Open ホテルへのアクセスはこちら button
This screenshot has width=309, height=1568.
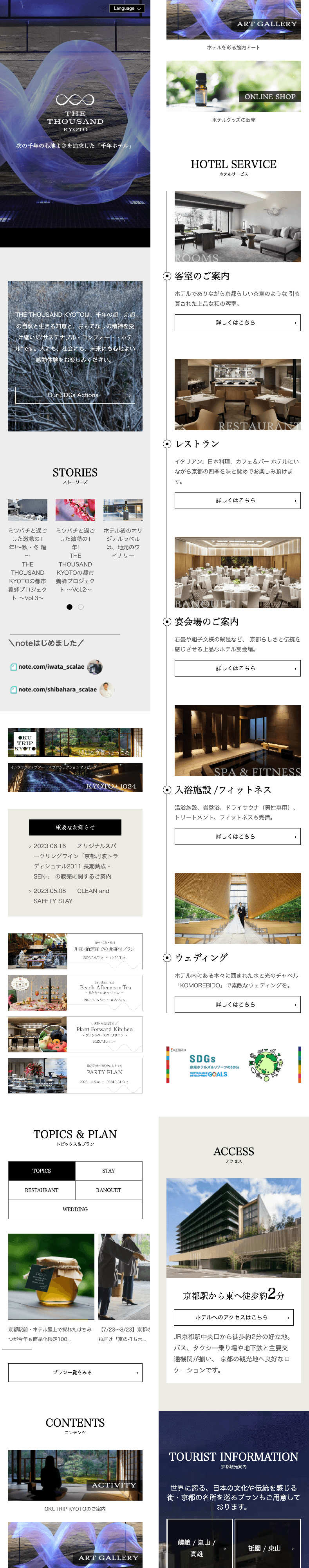(233, 1317)
